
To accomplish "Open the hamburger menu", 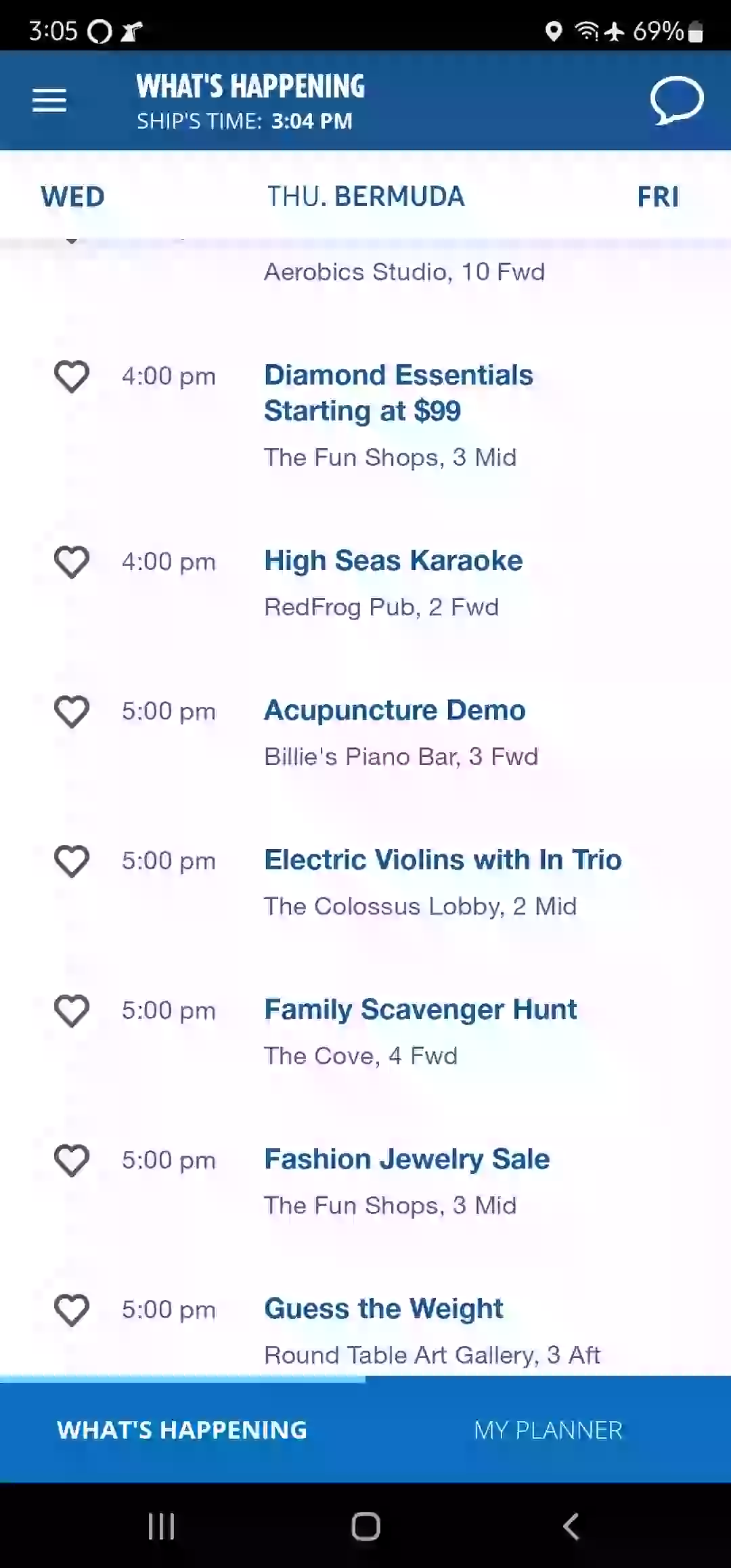I will [49, 100].
